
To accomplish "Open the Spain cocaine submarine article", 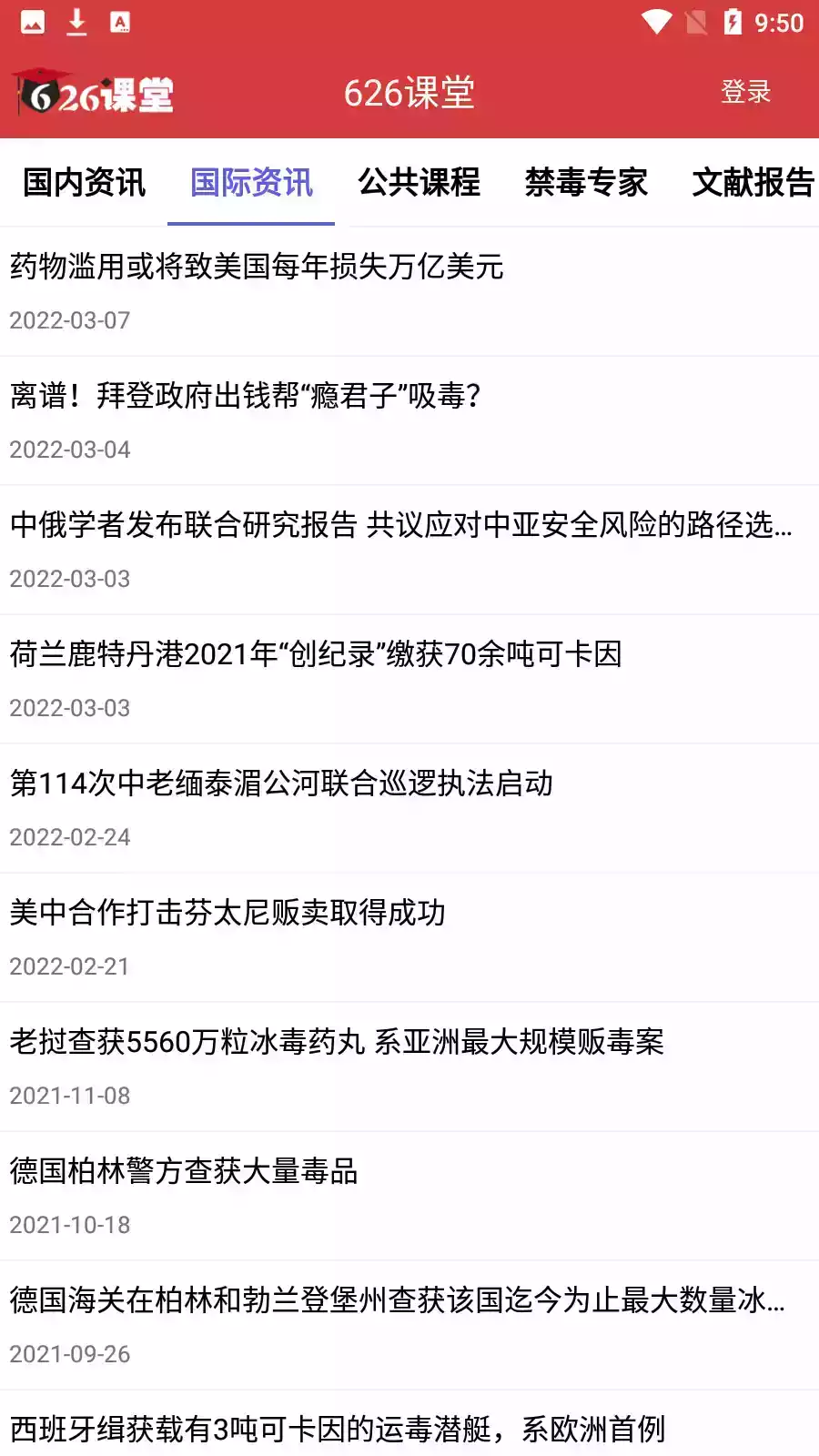I will [338, 1428].
